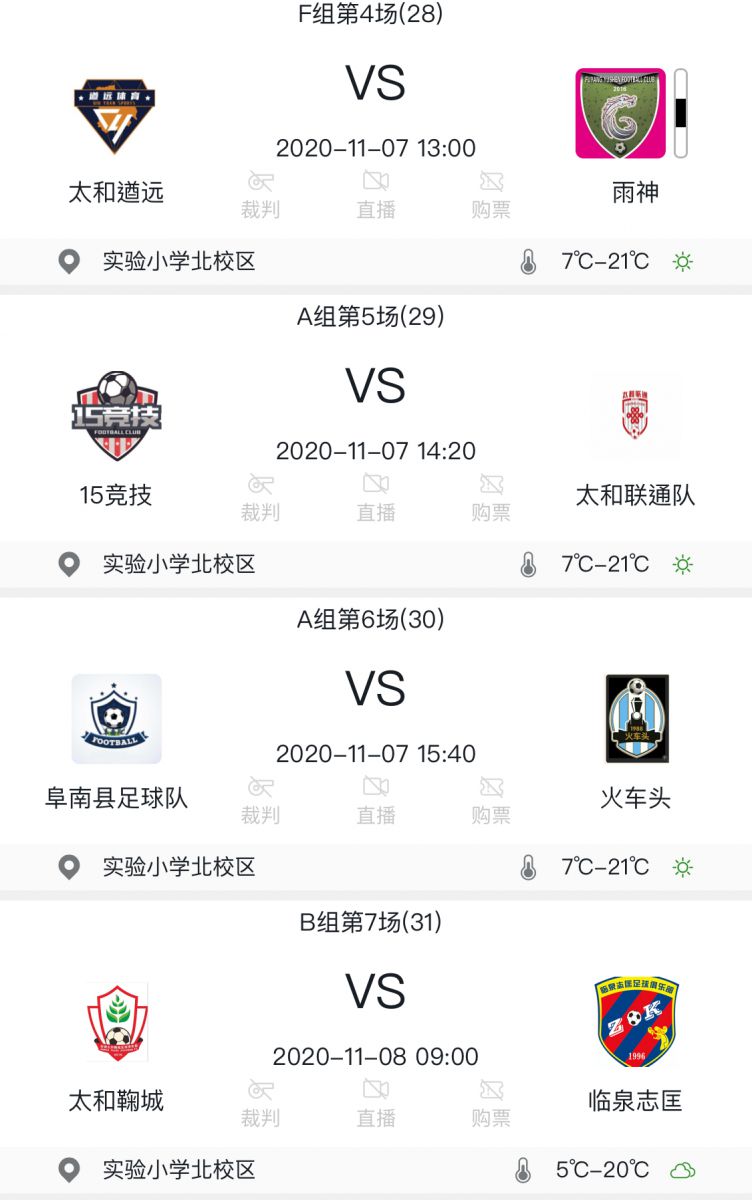The width and height of the screenshot is (752, 1200).
Task: Tap 购票 for the 15竞技 vs 太和联通队 match
Action: pyautogui.click(x=491, y=498)
